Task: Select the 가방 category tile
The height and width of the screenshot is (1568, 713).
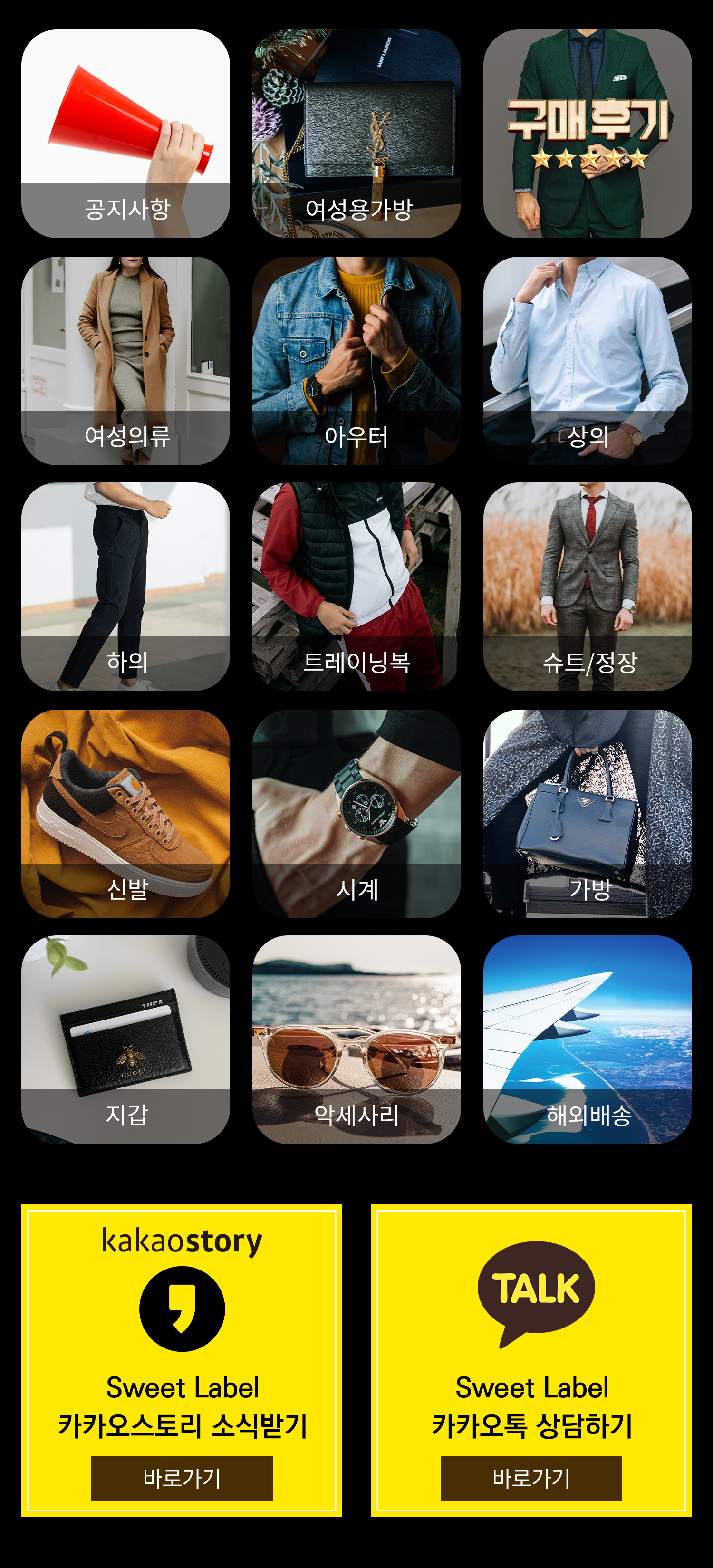Action: (587, 813)
